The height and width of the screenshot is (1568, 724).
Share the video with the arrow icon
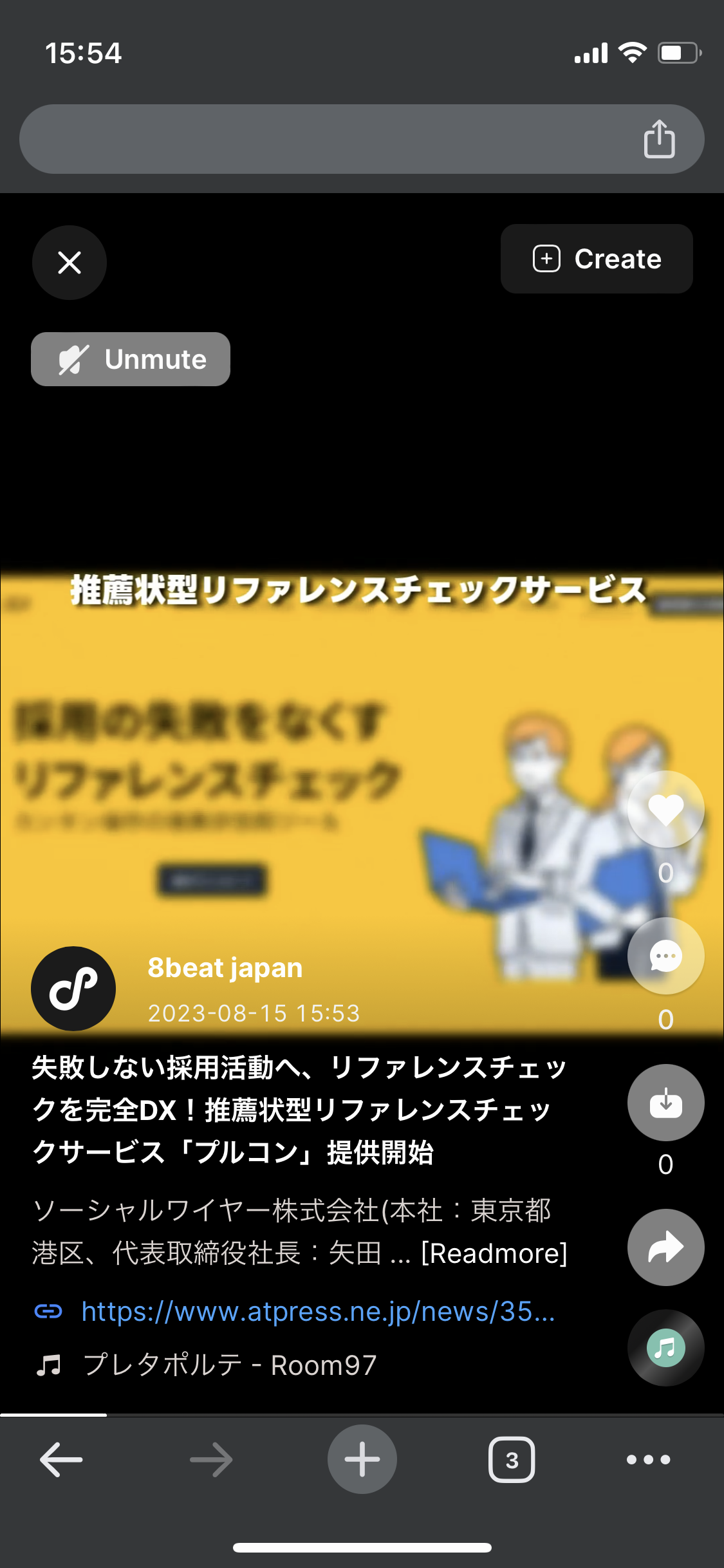coord(666,1247)
